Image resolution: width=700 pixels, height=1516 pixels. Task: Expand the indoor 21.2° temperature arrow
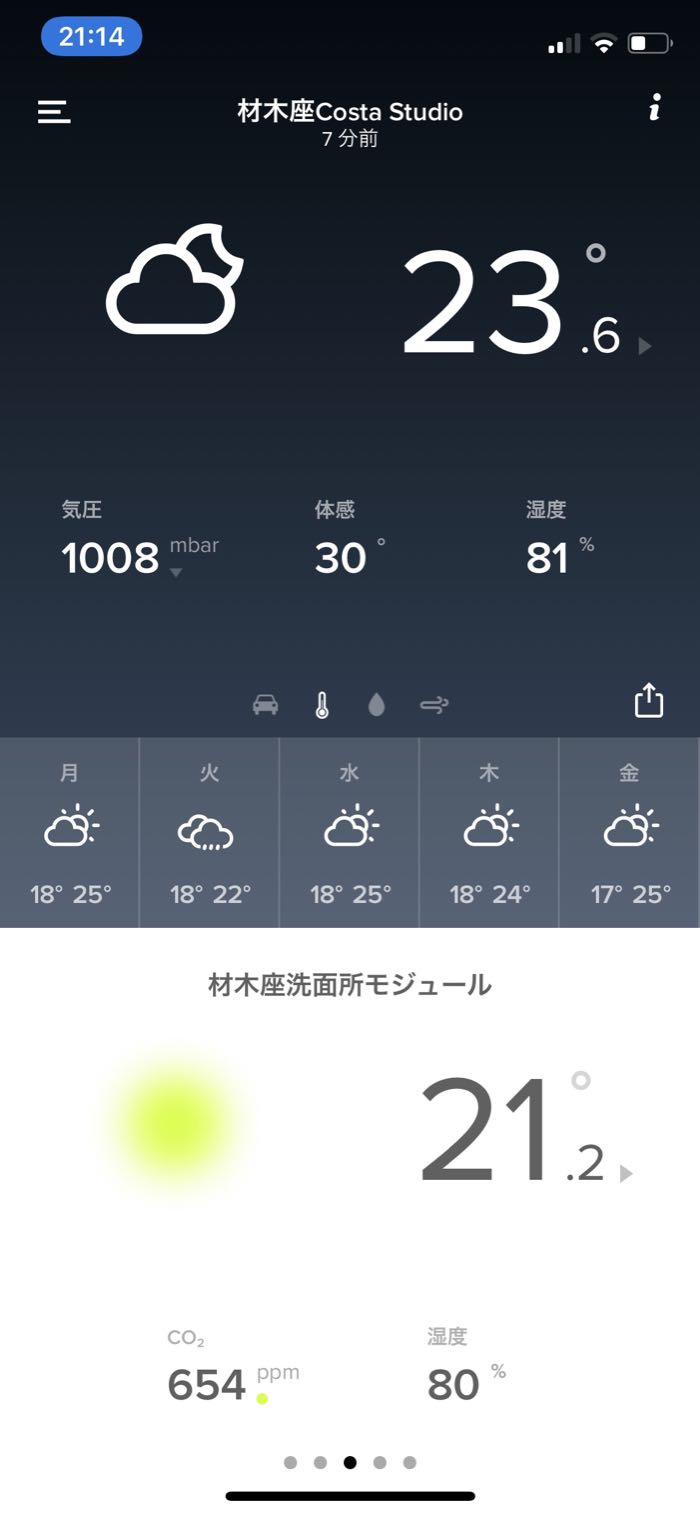coord(627,1173)
